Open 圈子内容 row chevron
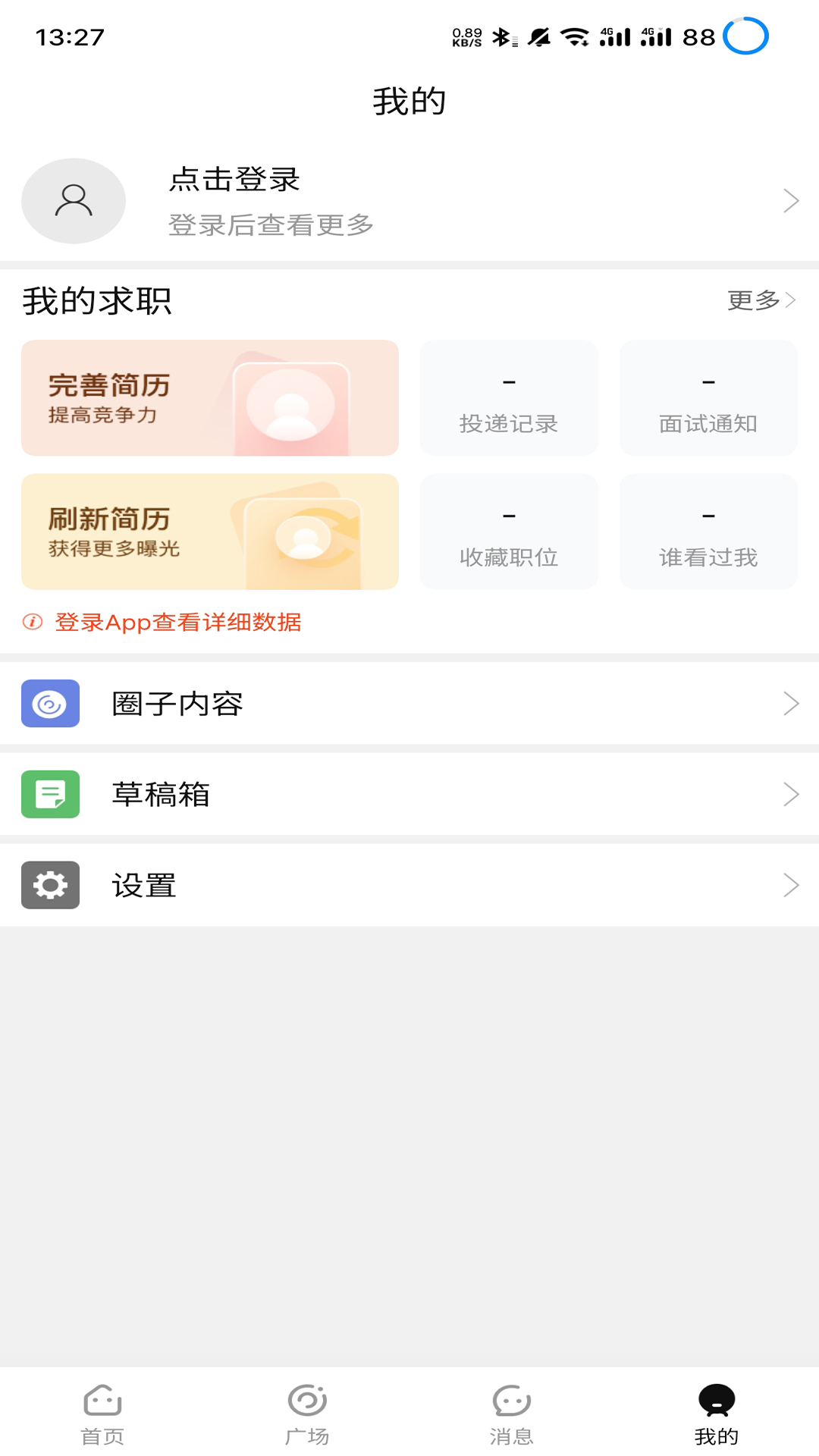819x1456 pixels. pyautogui.click(x=792, y=704)
